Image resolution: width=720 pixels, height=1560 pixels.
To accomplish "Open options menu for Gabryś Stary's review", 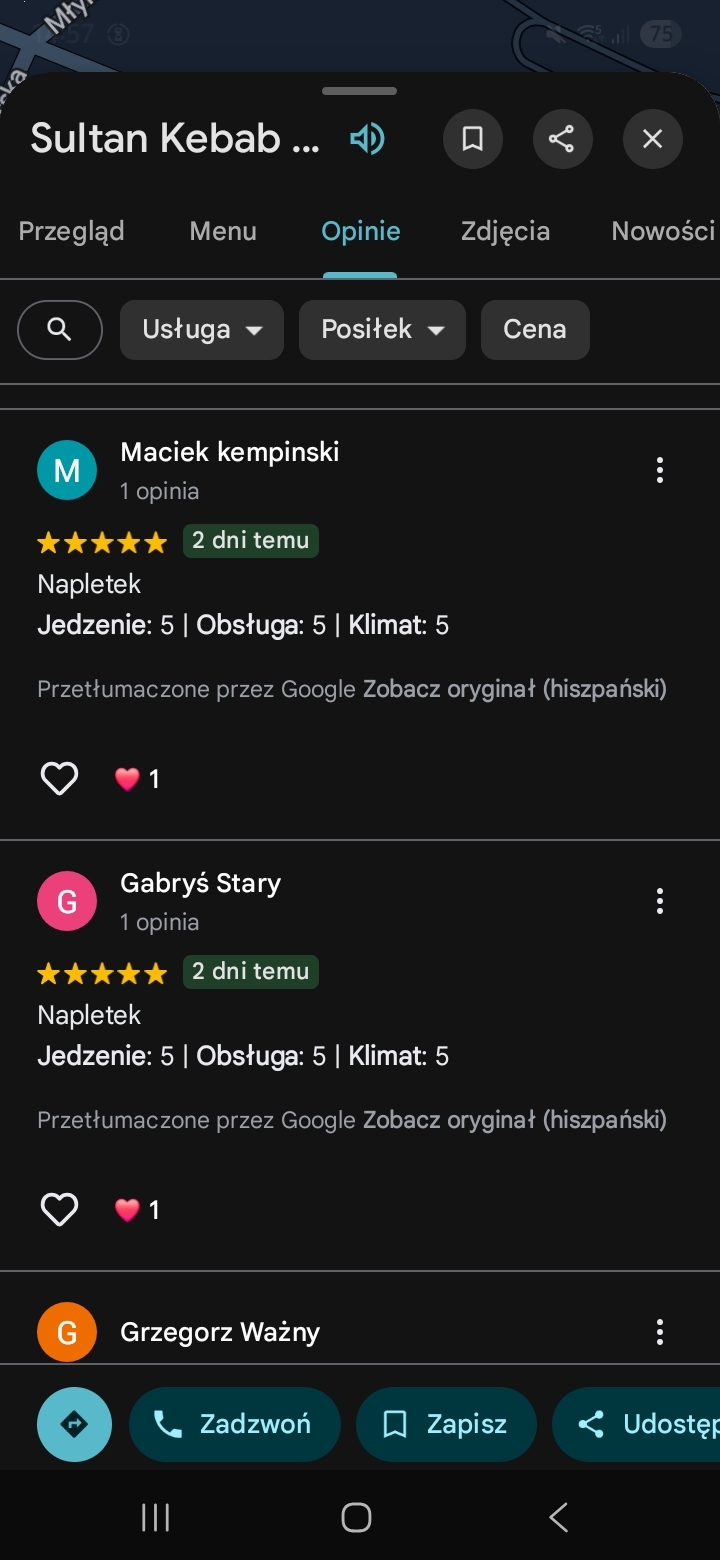I will pyautogui.click(x=659, y=901).
